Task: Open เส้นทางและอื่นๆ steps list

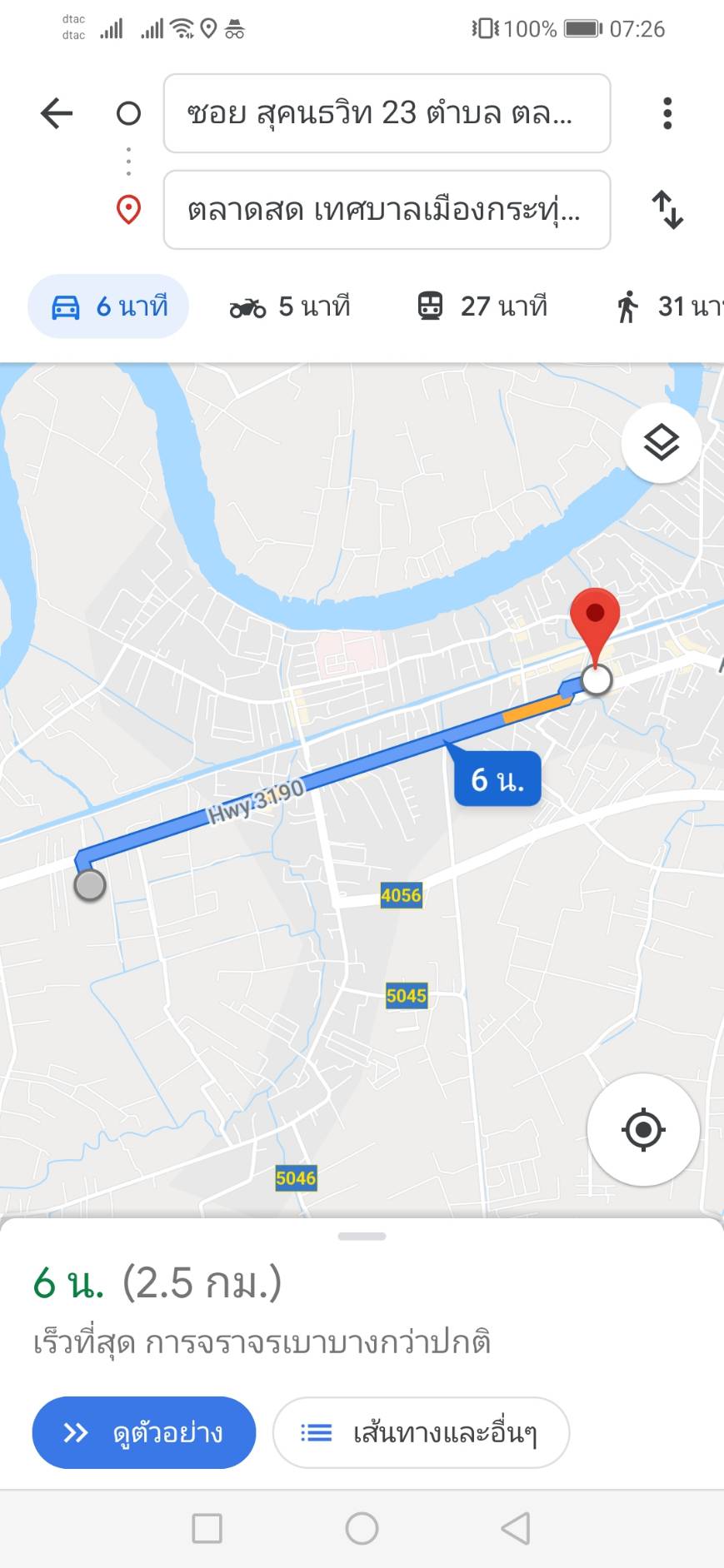Action: coord(421,1432)
